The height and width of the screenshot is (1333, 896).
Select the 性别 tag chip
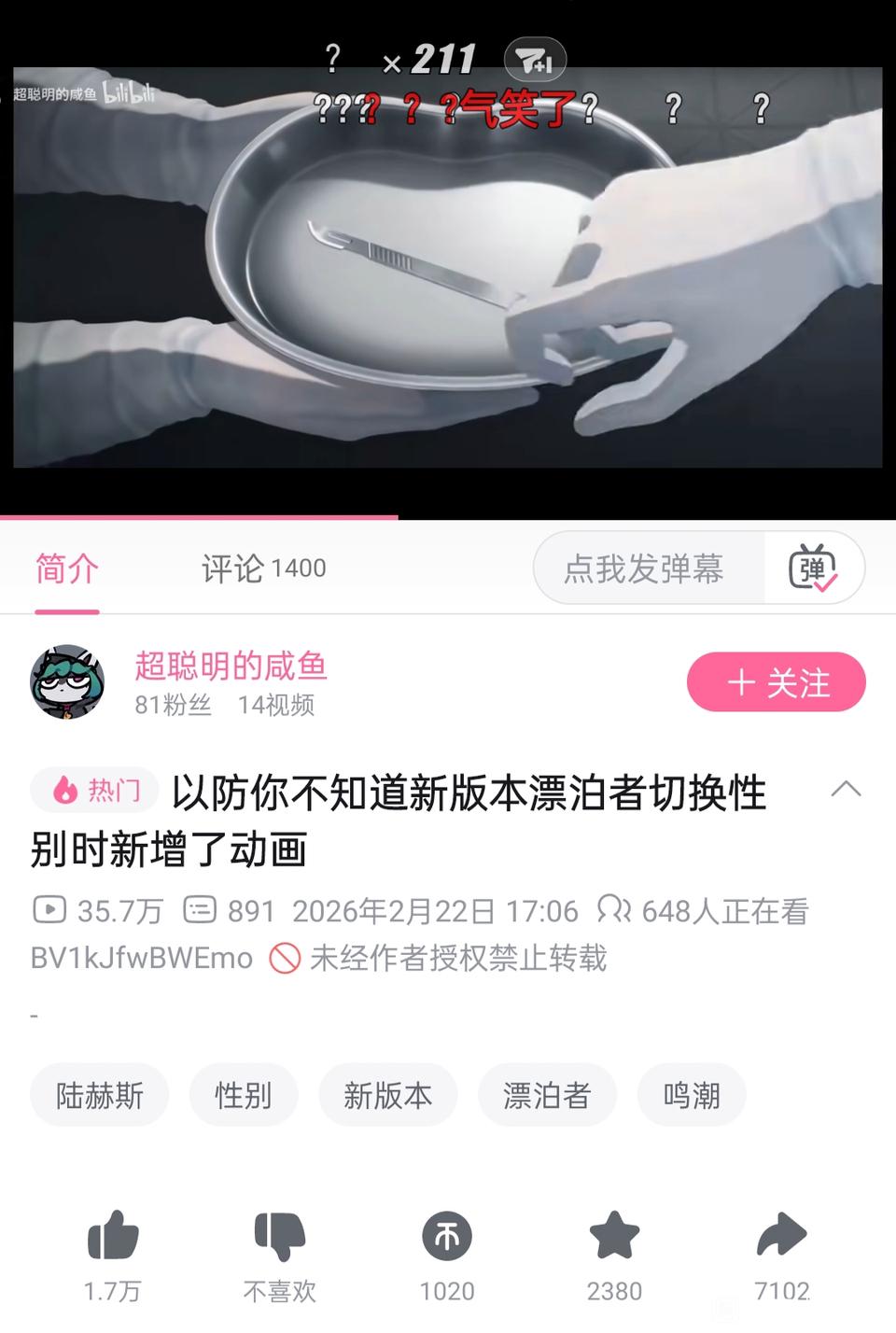pos(243,1095)
